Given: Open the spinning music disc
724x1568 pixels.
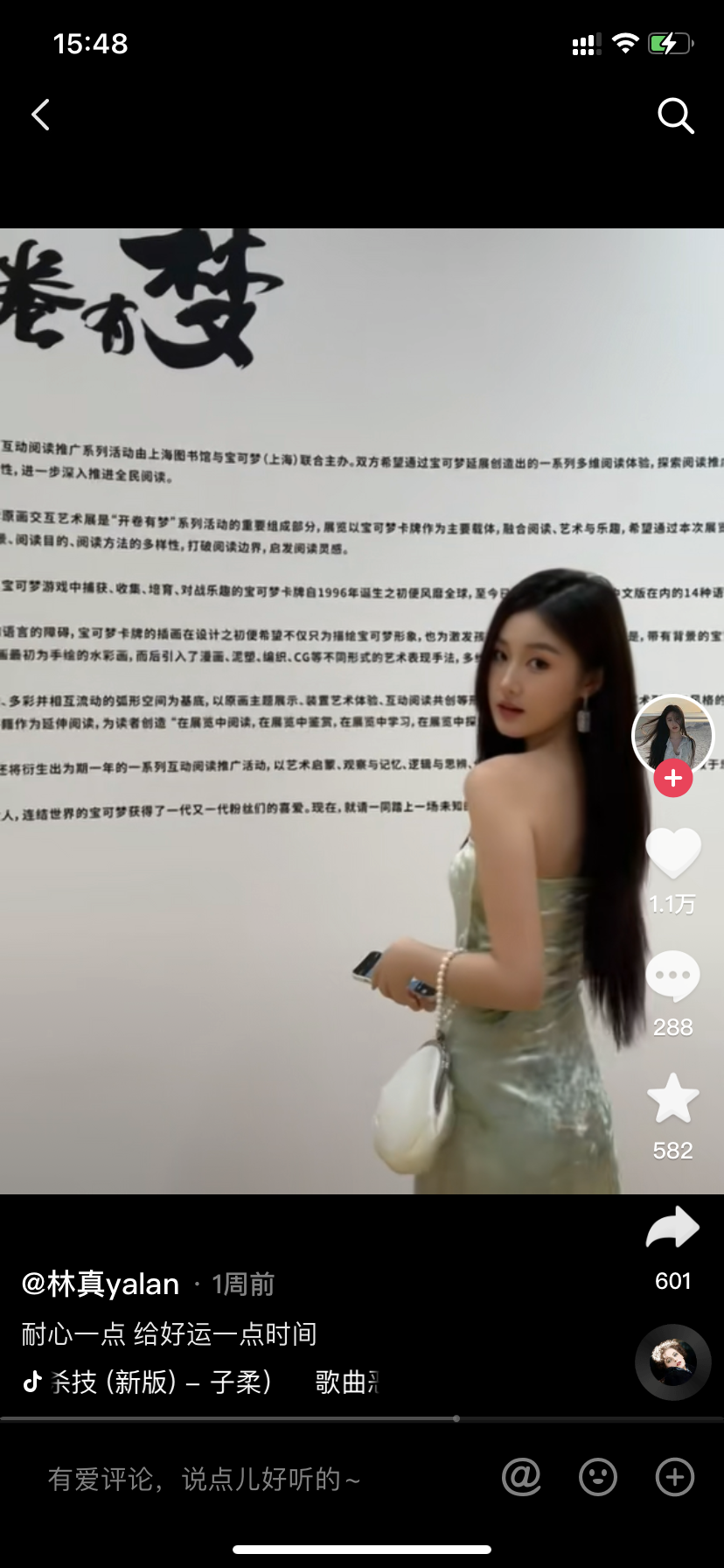Looking at the screenshot, I should 672,1362.
